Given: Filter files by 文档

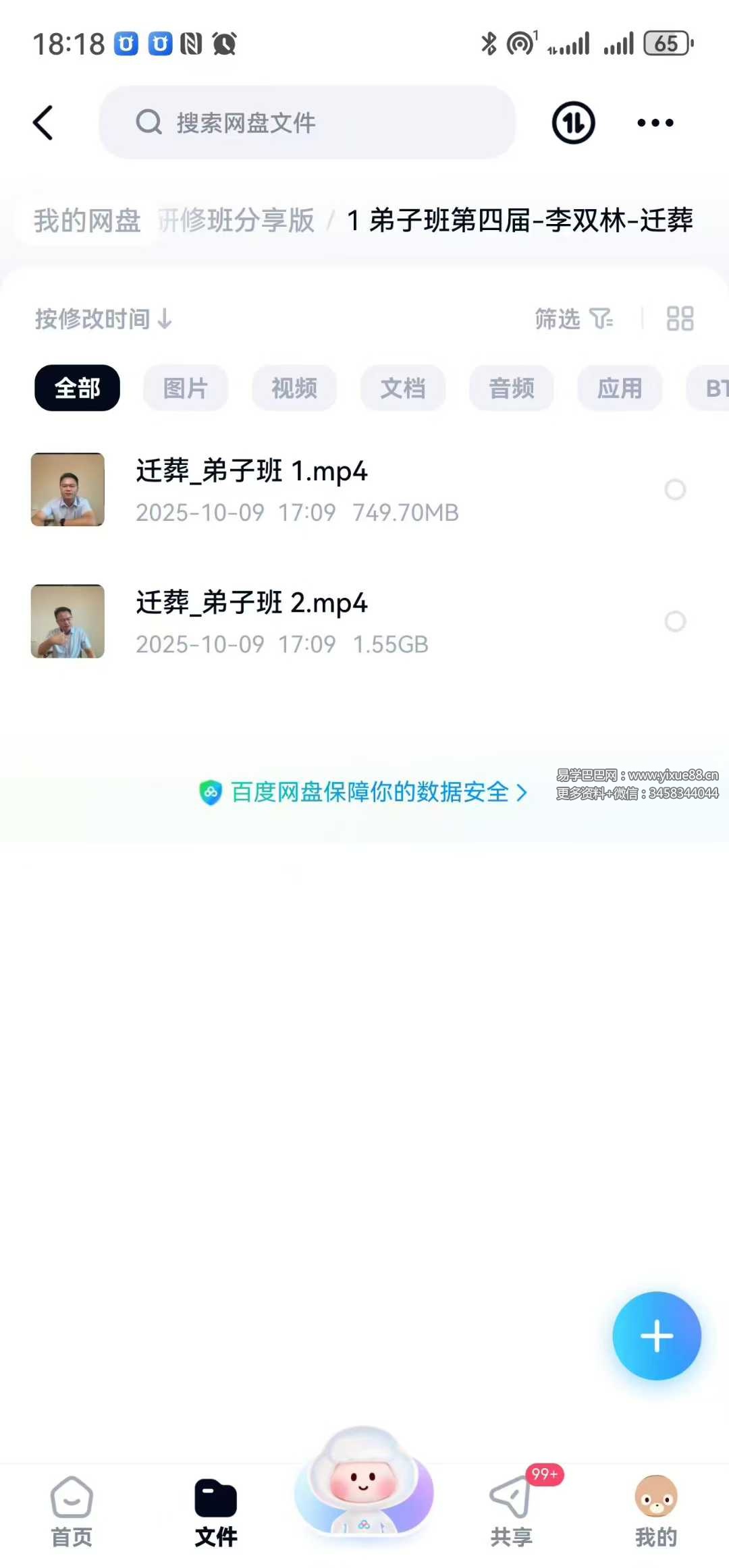Looking at the screenshot, I should point(403,388).
